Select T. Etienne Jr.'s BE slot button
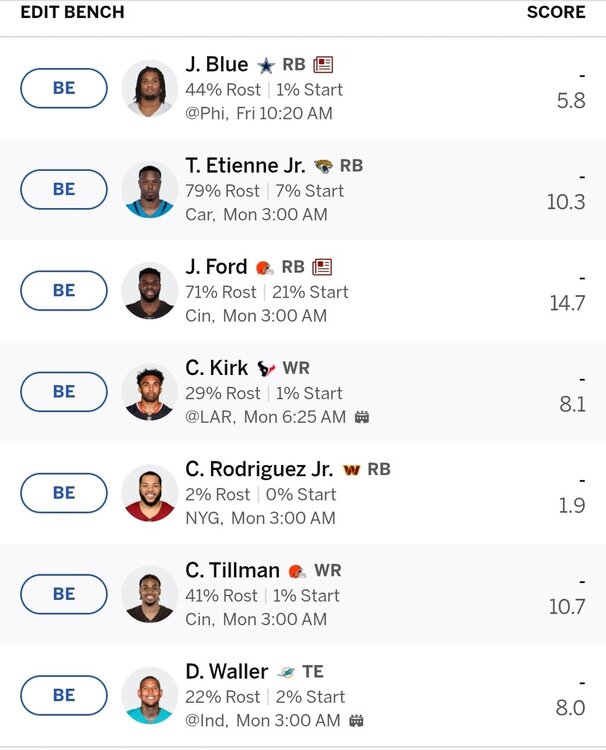 point(64,189)
